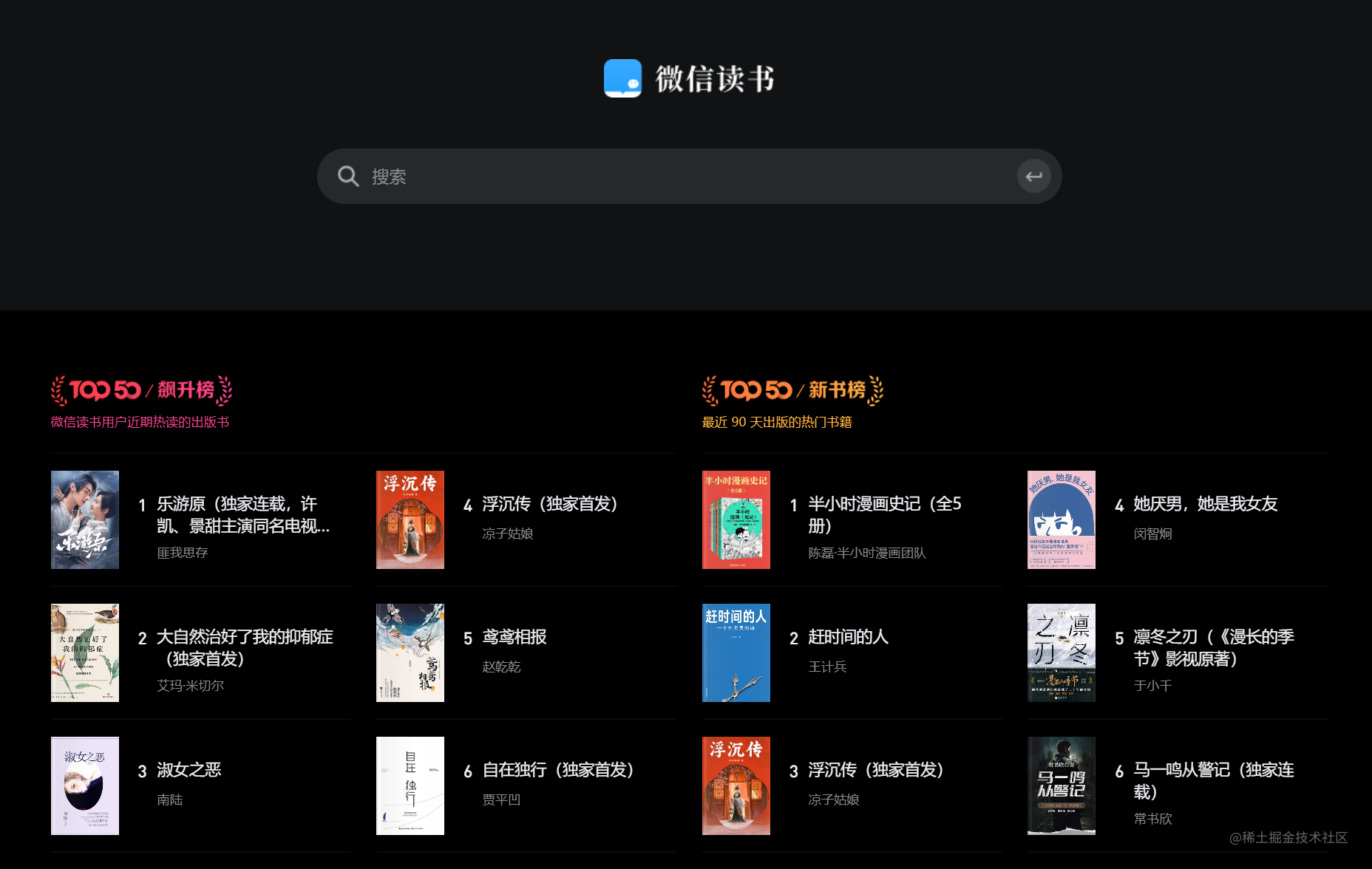
Task: Open the TOP 50 新书榜 ranking
Action: point(792,390)
